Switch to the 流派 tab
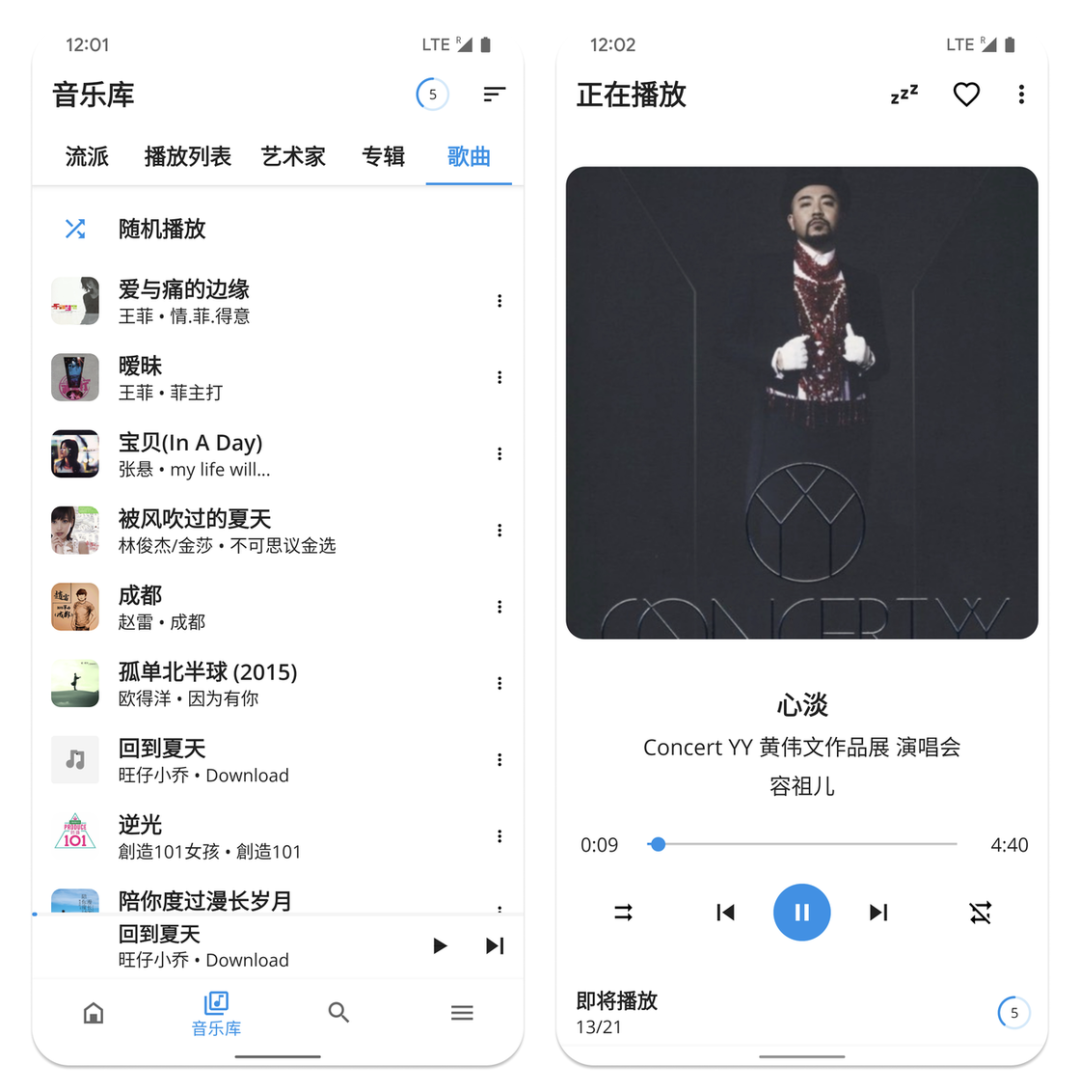This screenshot has width=1080, height=1092. tap(87, 157)
